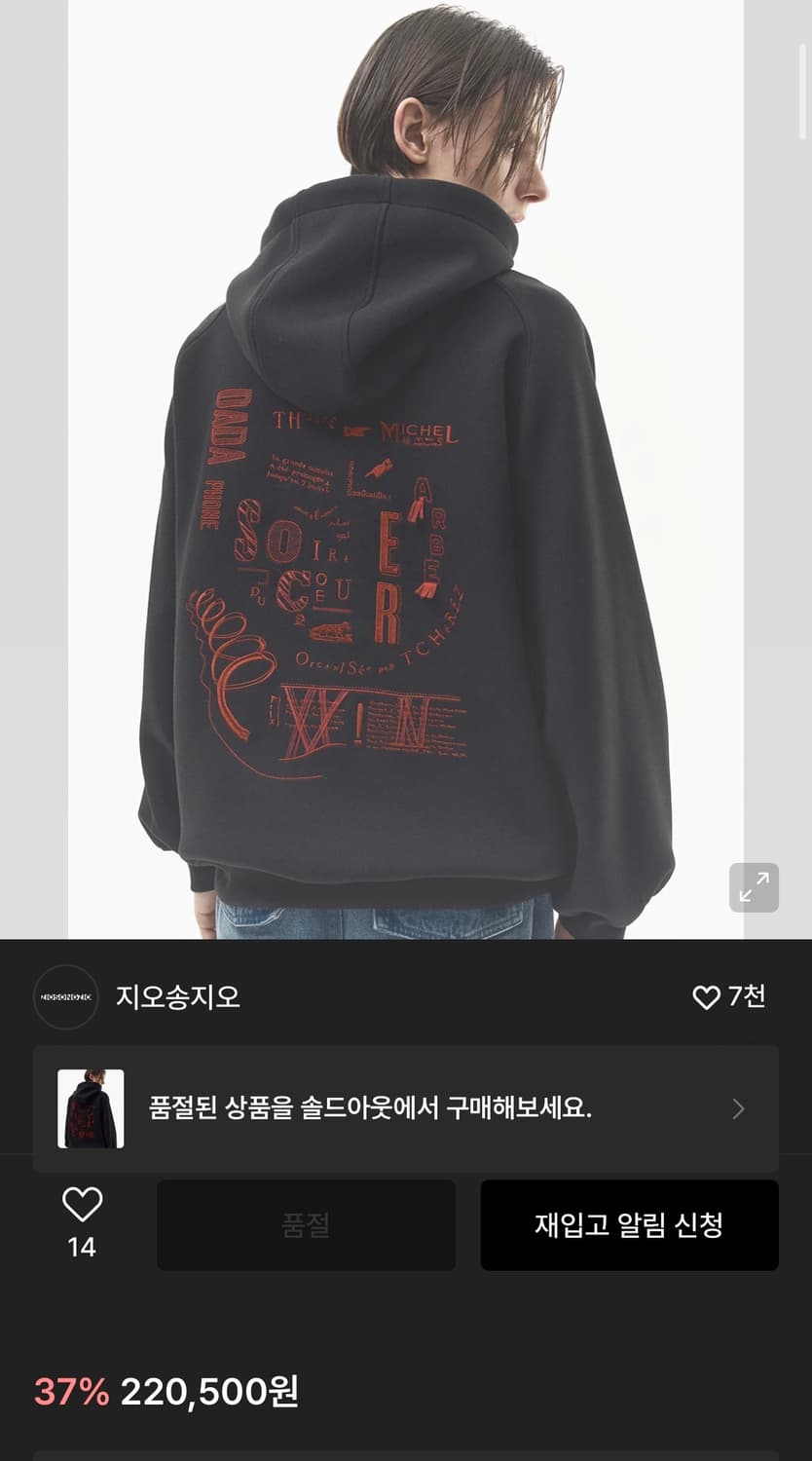
Task: Expand the product photo to fullscreen
Action: [754, 887]
